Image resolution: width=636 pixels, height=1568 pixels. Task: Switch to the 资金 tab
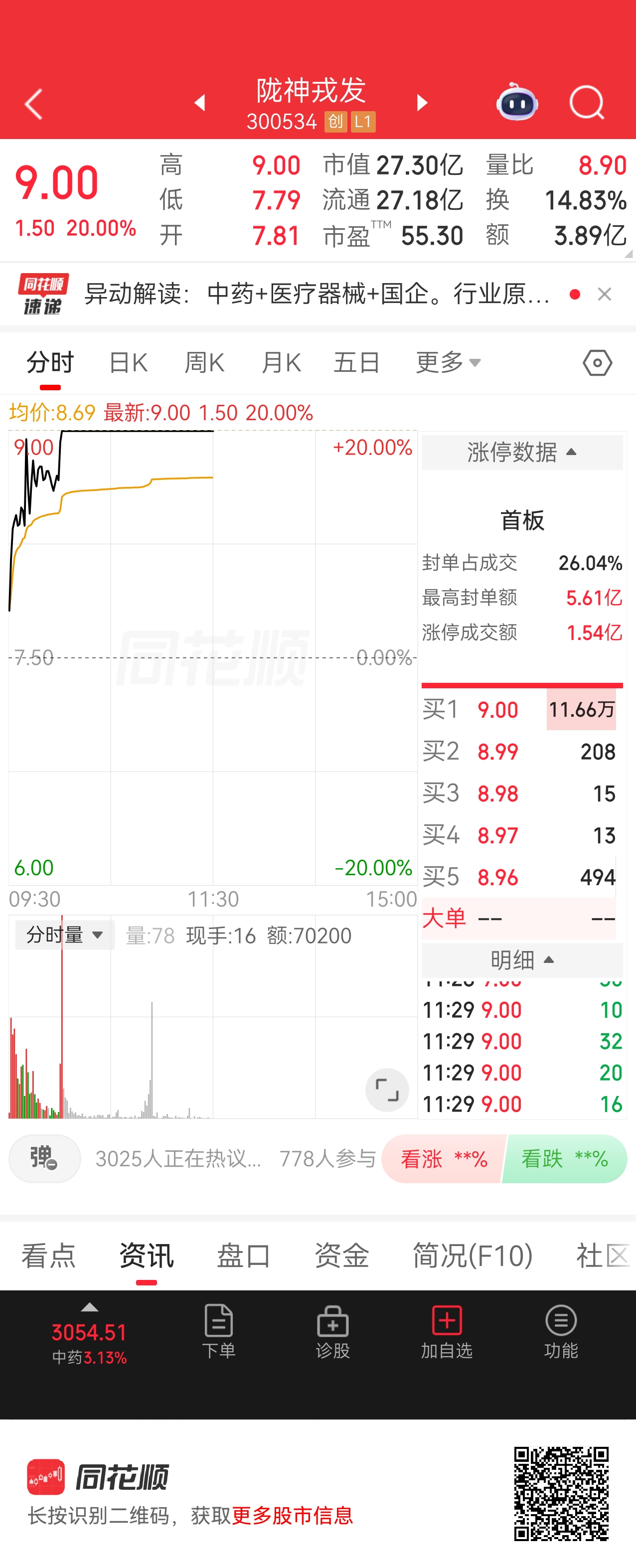point(341,1255)
